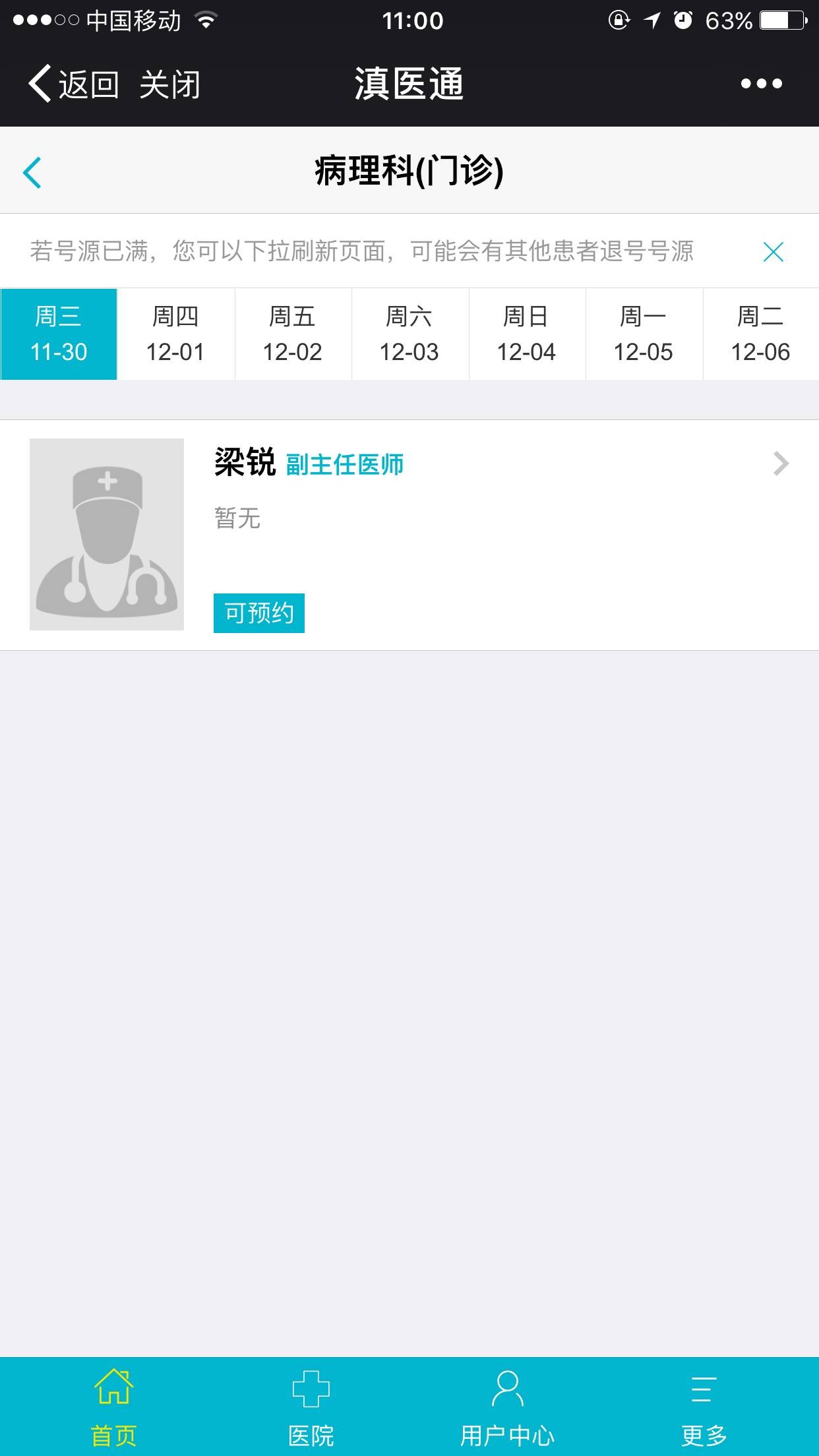Image resolution: width=819 pixels, height=1456 pixels.
Task: Tap 关闭 to close the page
Action: pos(169,84)
